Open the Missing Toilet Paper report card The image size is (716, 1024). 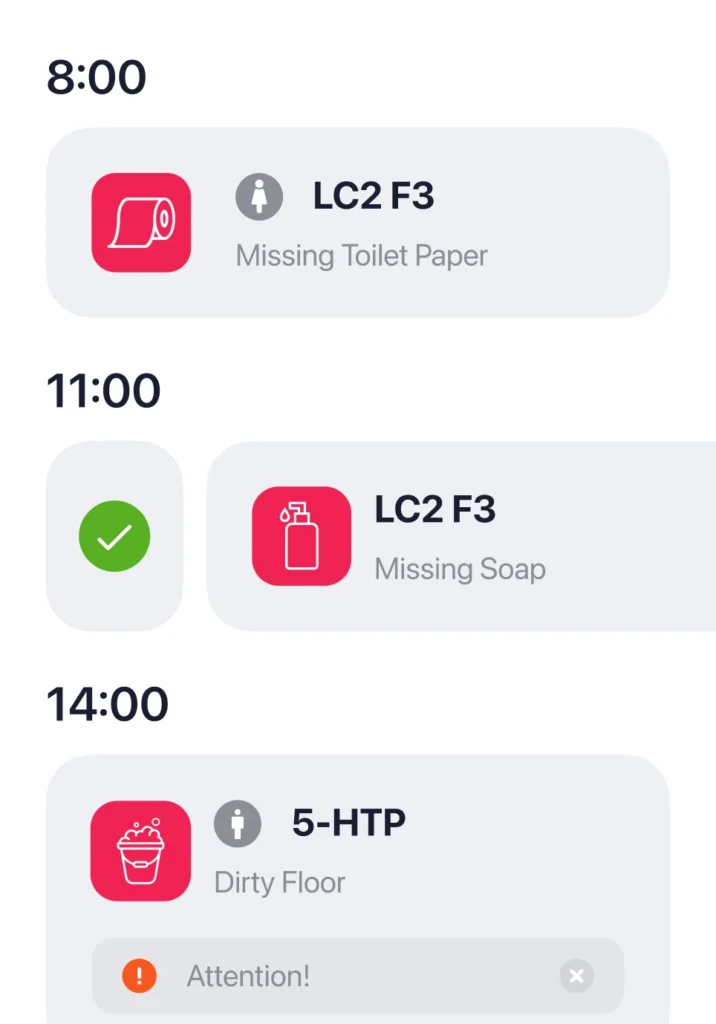point(357,222)
